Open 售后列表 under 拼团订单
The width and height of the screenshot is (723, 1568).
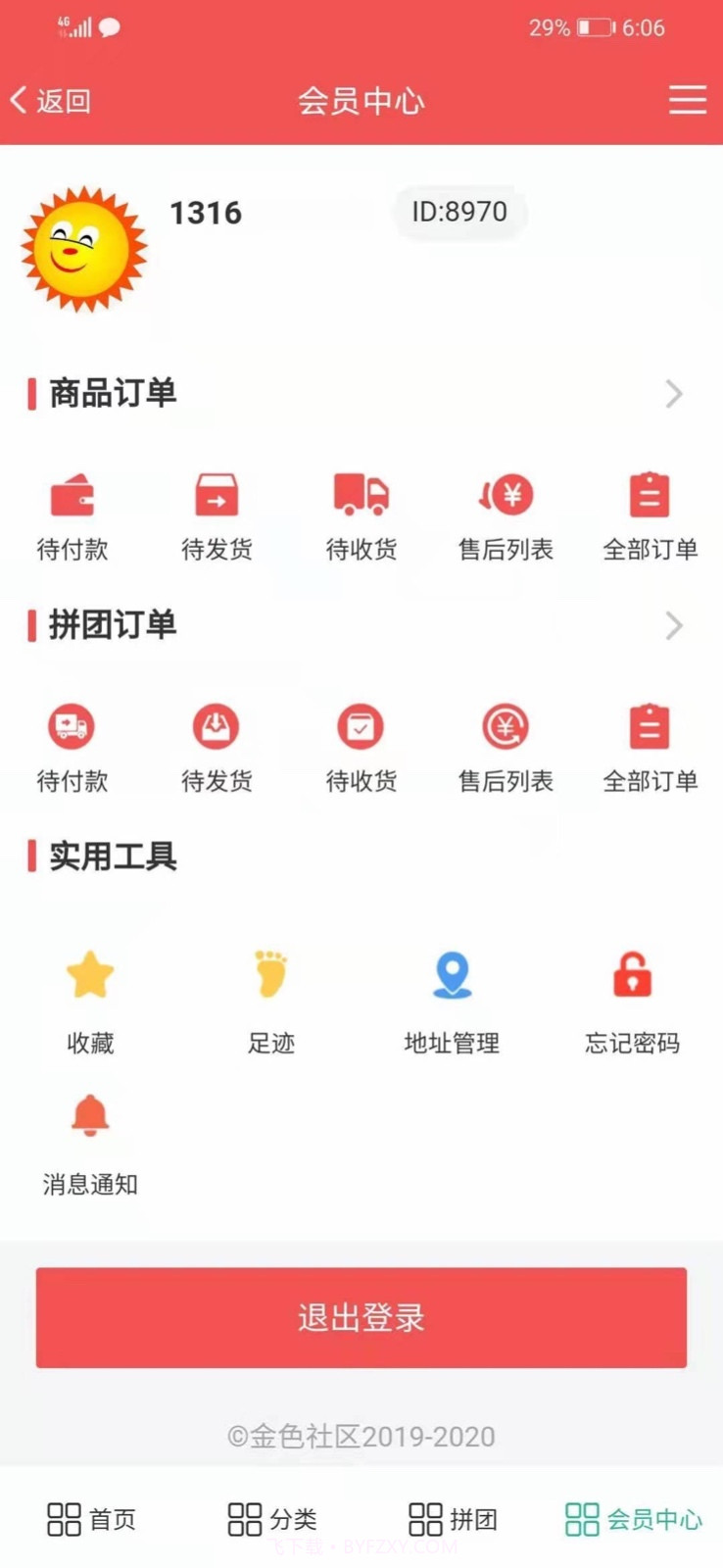pos(505,732)
